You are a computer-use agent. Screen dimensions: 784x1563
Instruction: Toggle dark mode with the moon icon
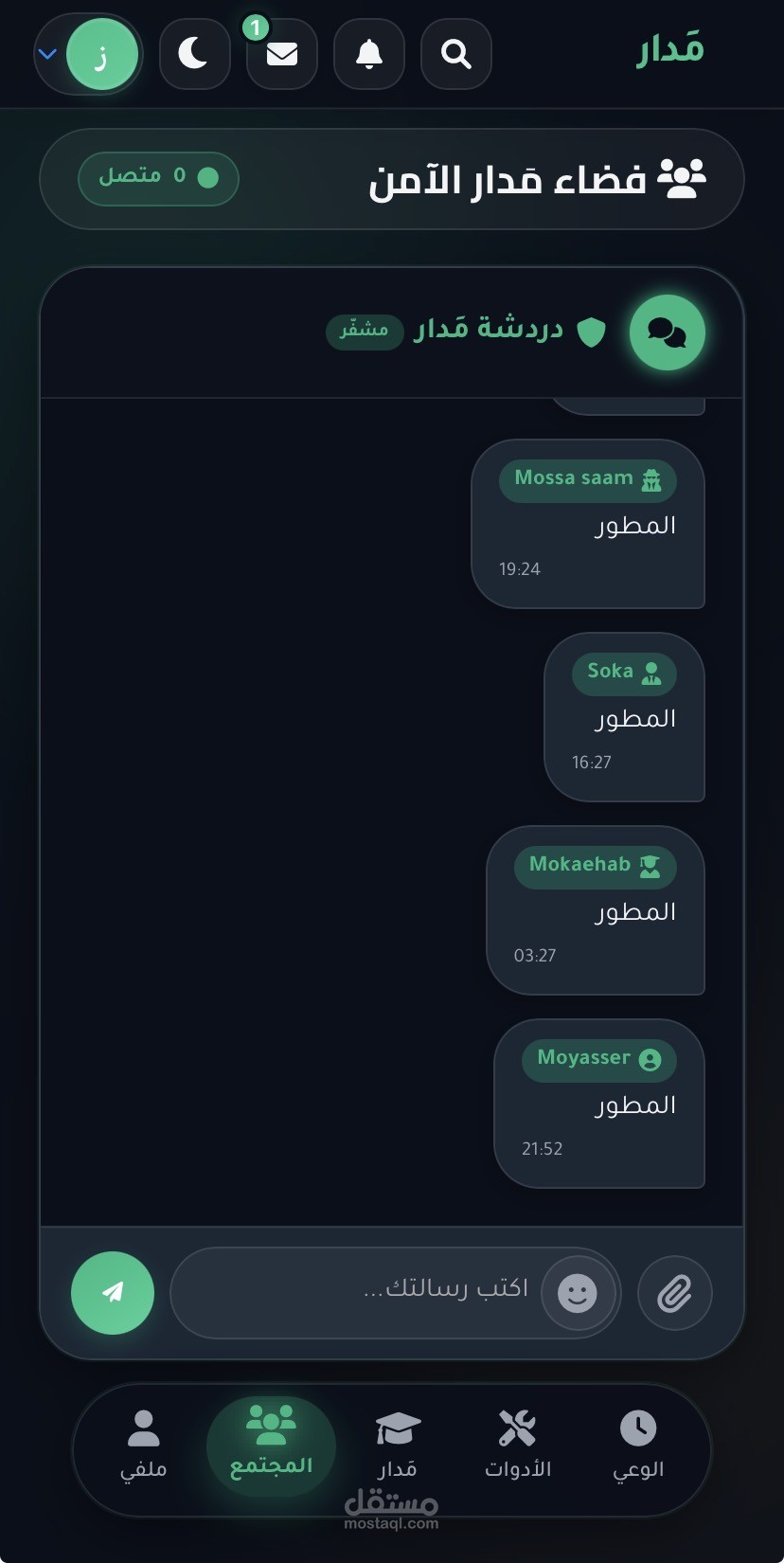pos(194,54)
